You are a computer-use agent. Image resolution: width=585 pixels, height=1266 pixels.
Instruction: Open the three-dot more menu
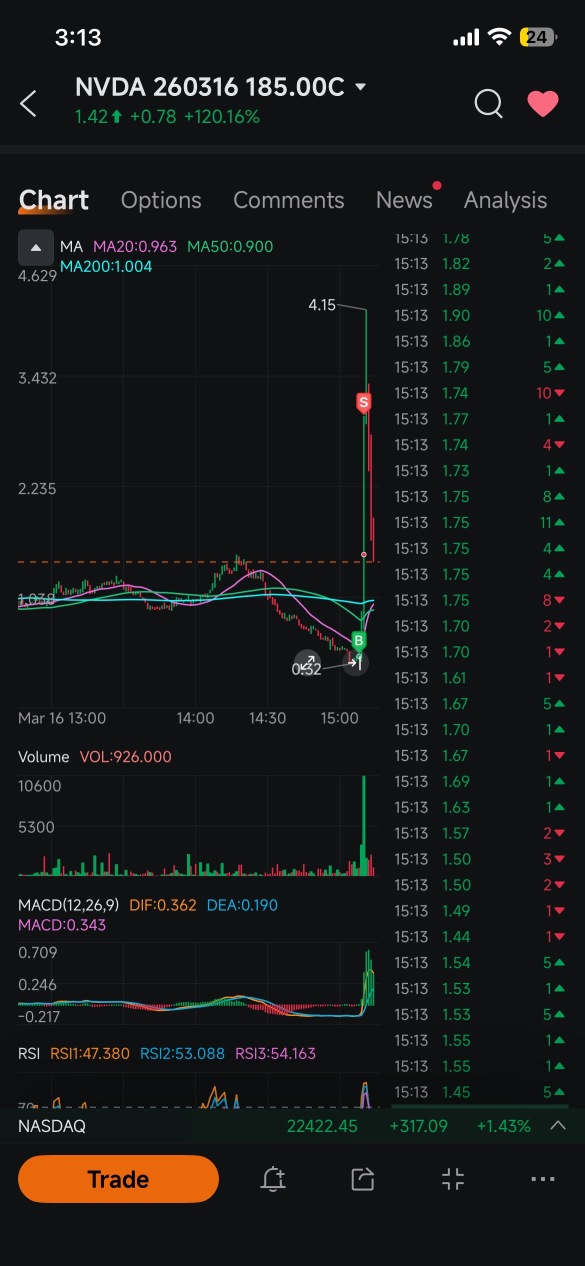click(543, 1179)
